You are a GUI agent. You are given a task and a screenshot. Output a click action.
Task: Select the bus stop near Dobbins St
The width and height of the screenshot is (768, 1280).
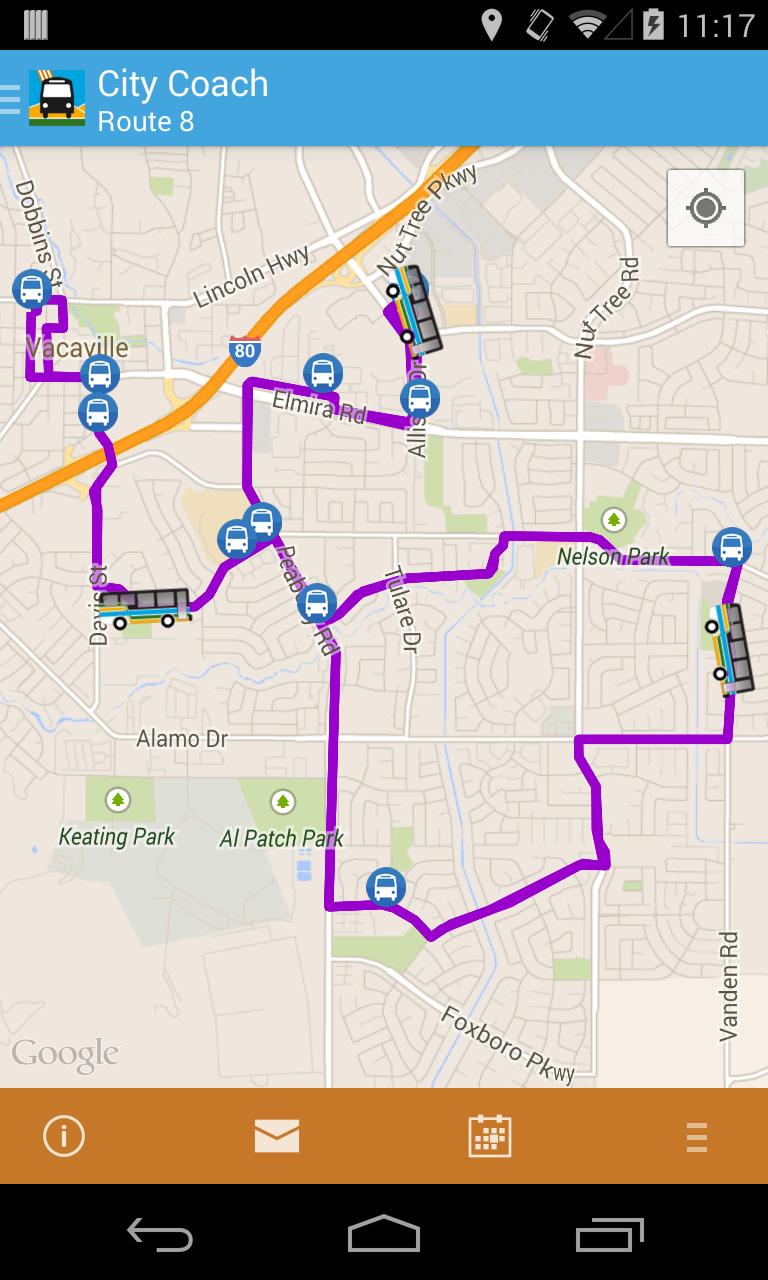32,290
